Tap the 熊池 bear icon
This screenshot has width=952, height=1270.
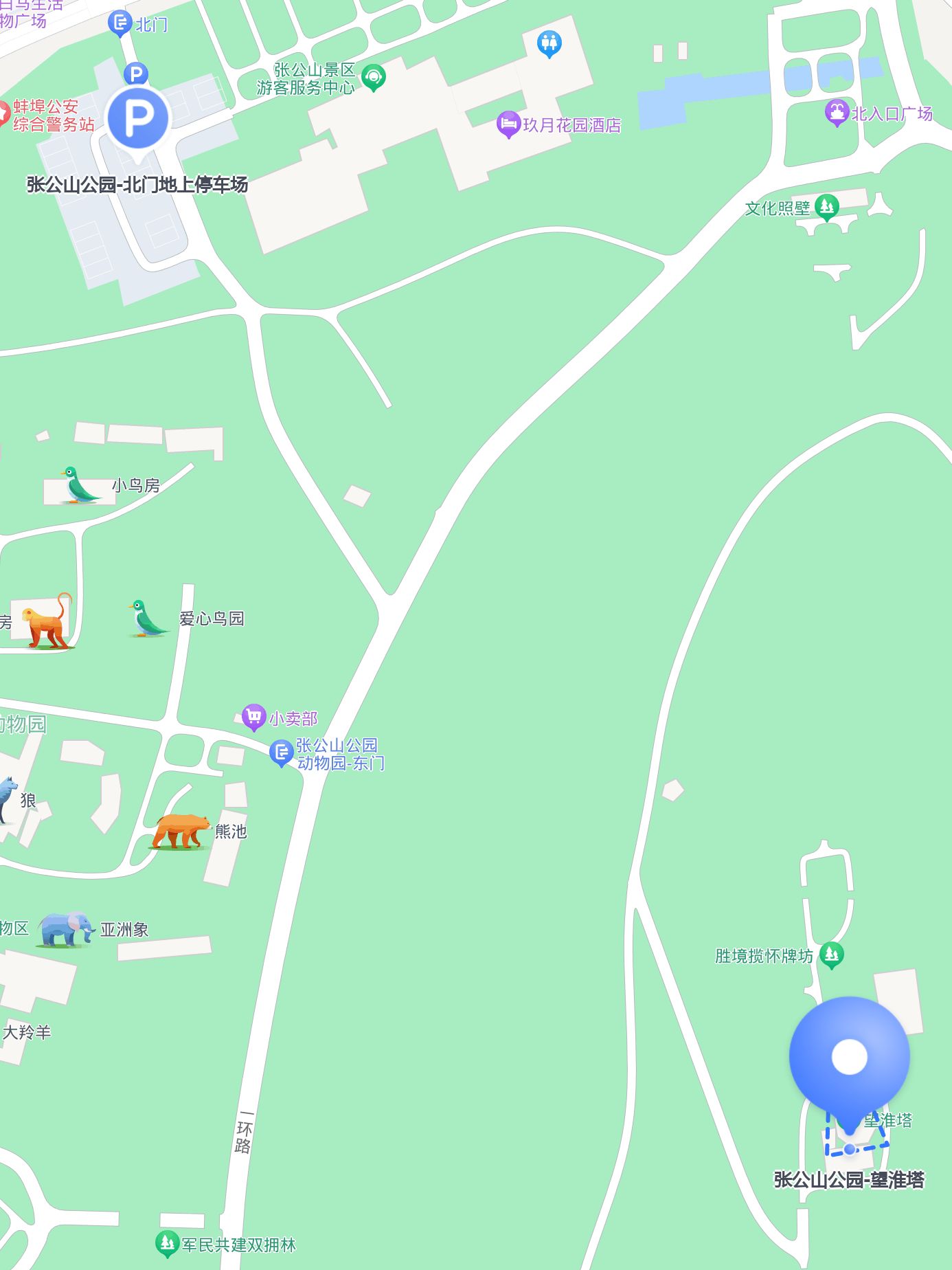coord(181,830)
